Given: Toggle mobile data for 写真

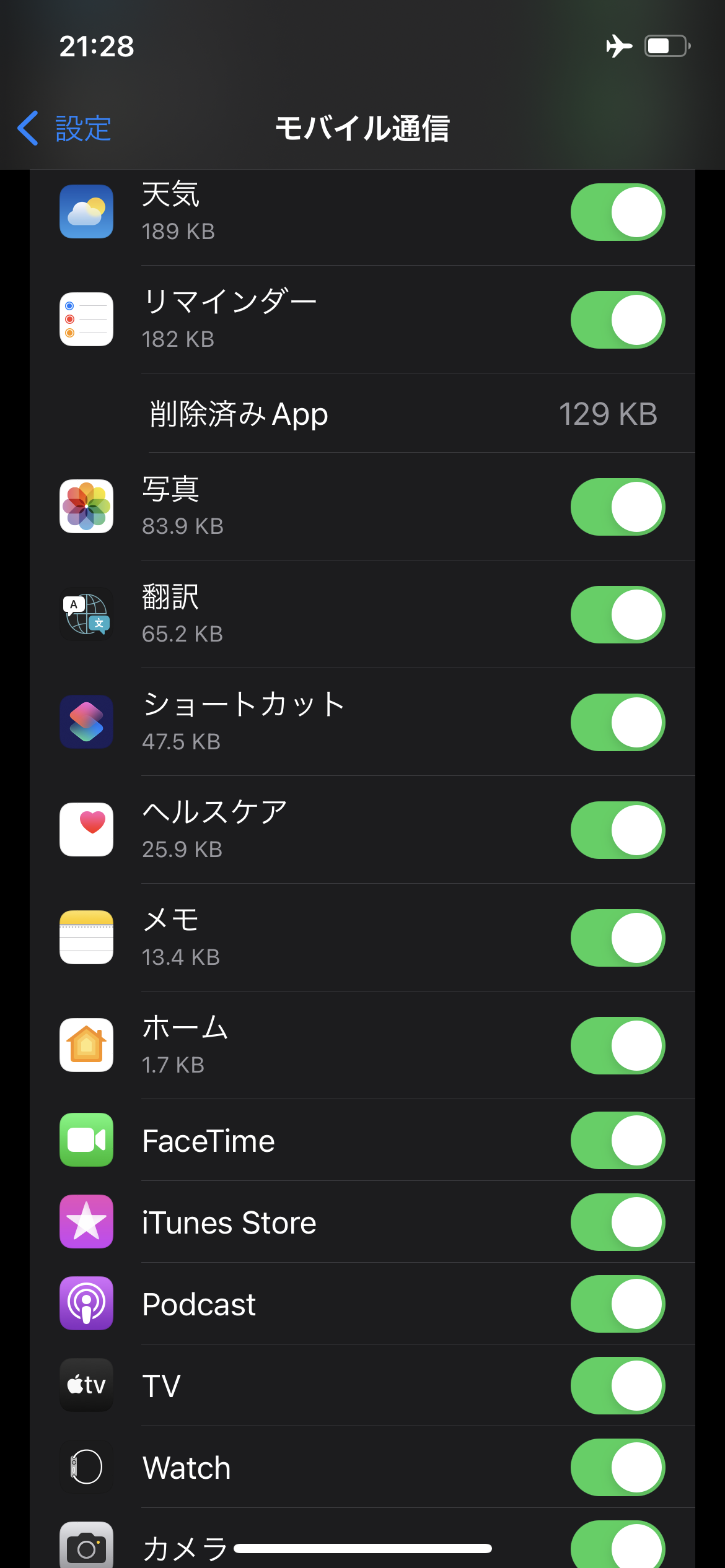Looking at the screenshot, I should coord(617,507).
